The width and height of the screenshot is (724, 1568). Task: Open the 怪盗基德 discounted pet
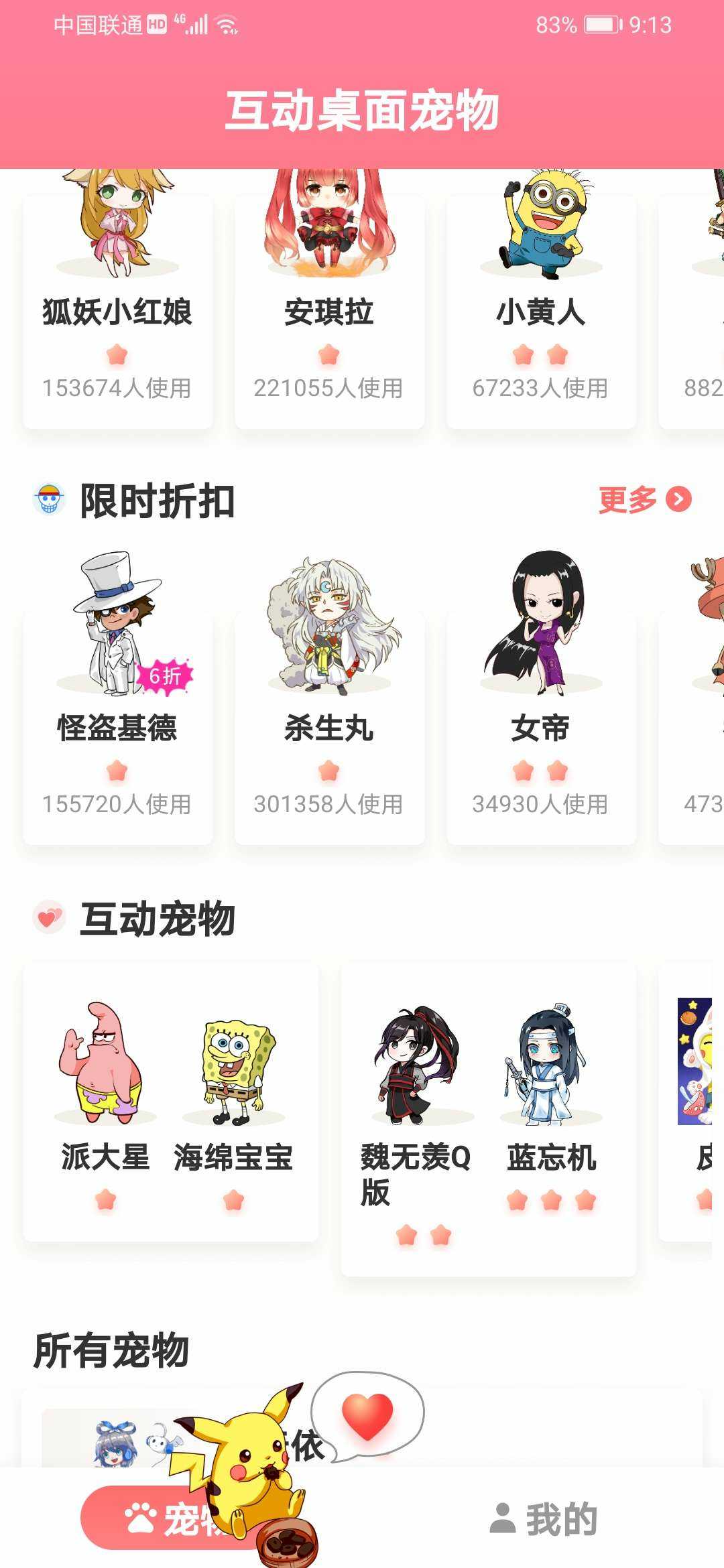[x=117, y=727]
